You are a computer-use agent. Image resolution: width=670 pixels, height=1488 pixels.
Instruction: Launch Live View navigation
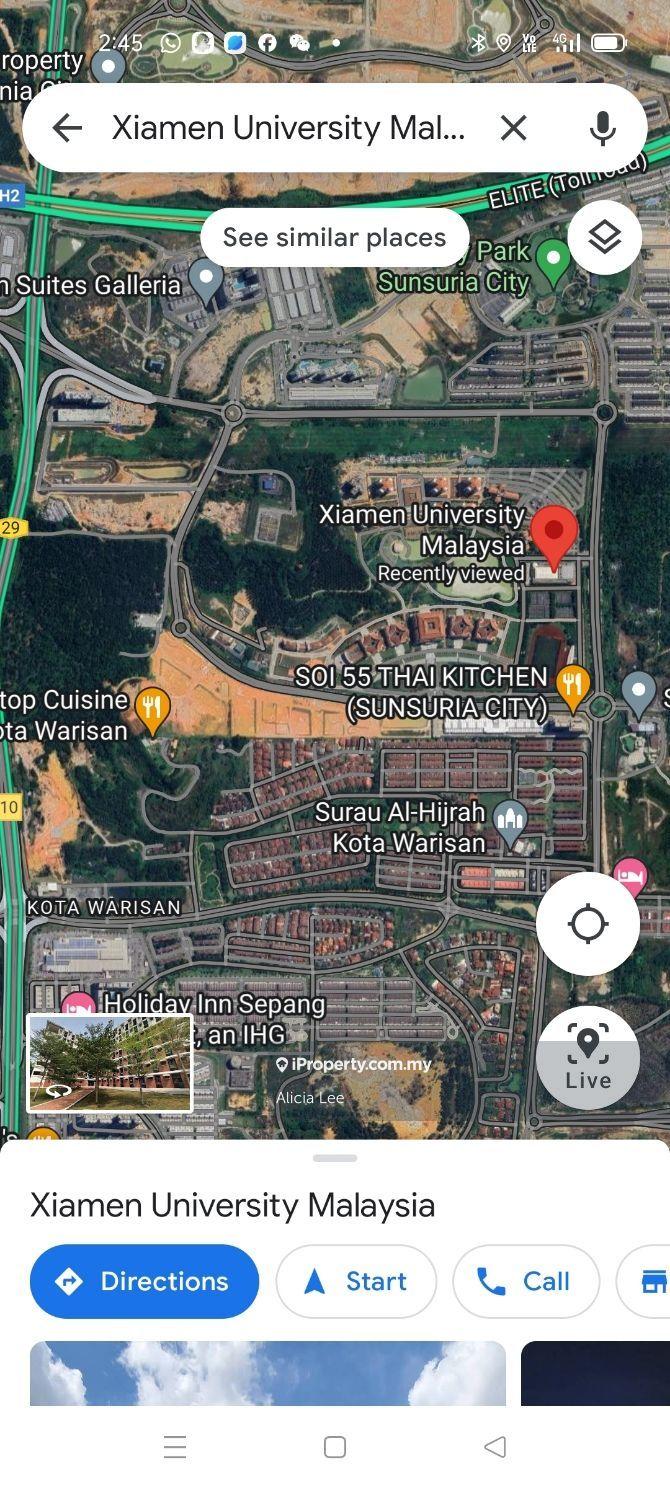point(587,1057)
